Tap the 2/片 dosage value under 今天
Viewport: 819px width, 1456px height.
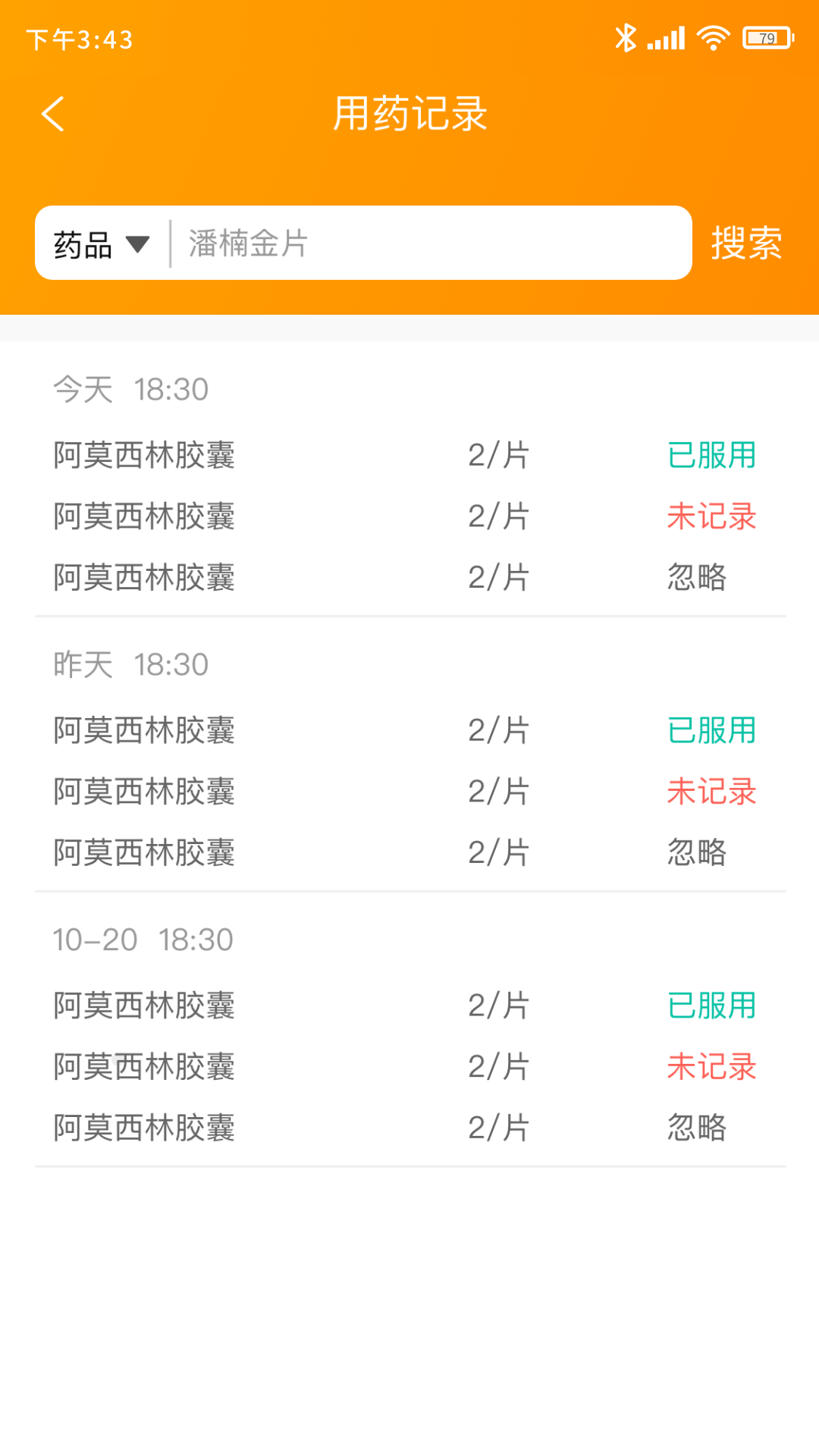coord(498,454)
